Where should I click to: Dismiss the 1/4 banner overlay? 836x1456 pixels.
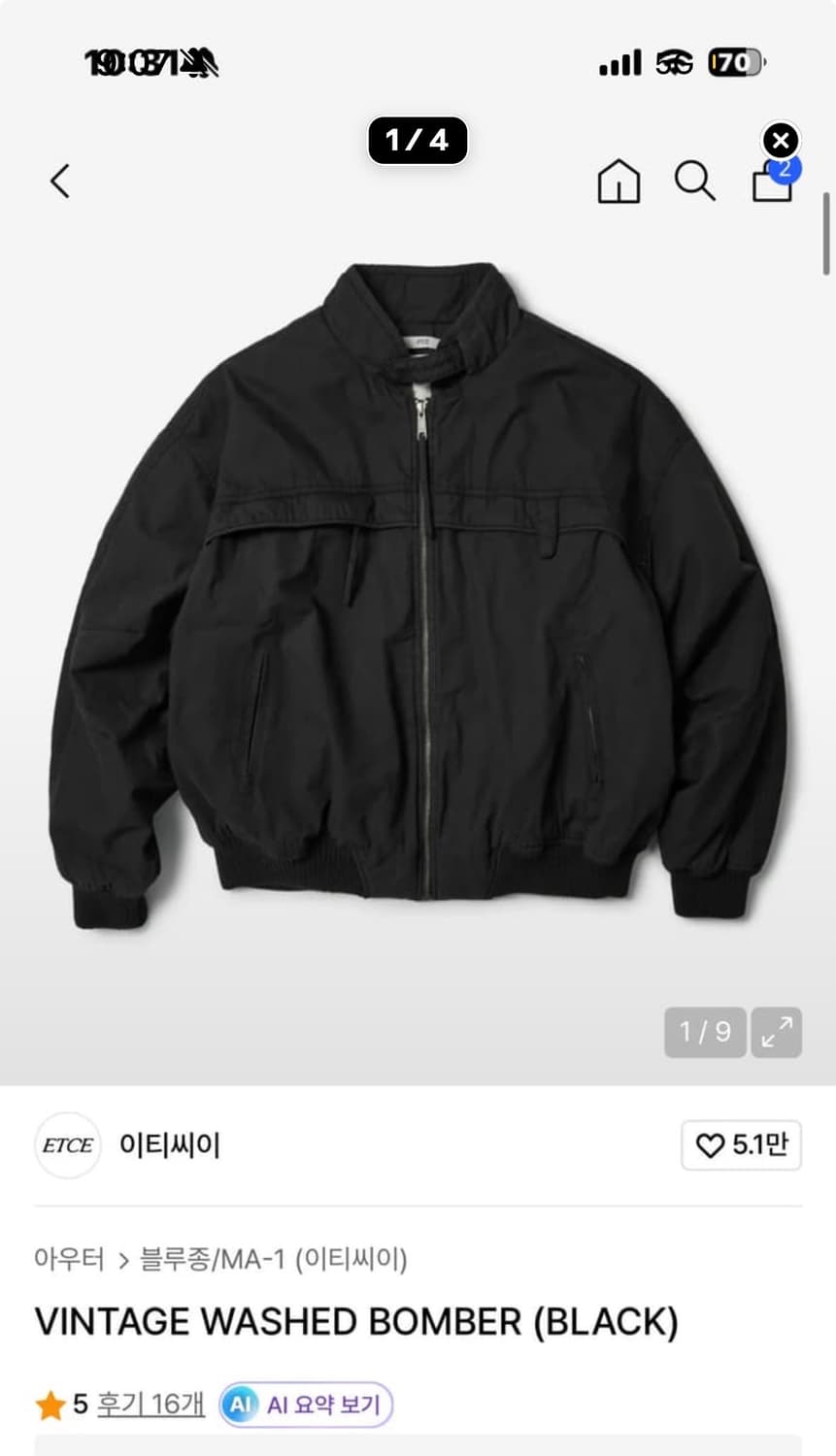tap(781, 142)
